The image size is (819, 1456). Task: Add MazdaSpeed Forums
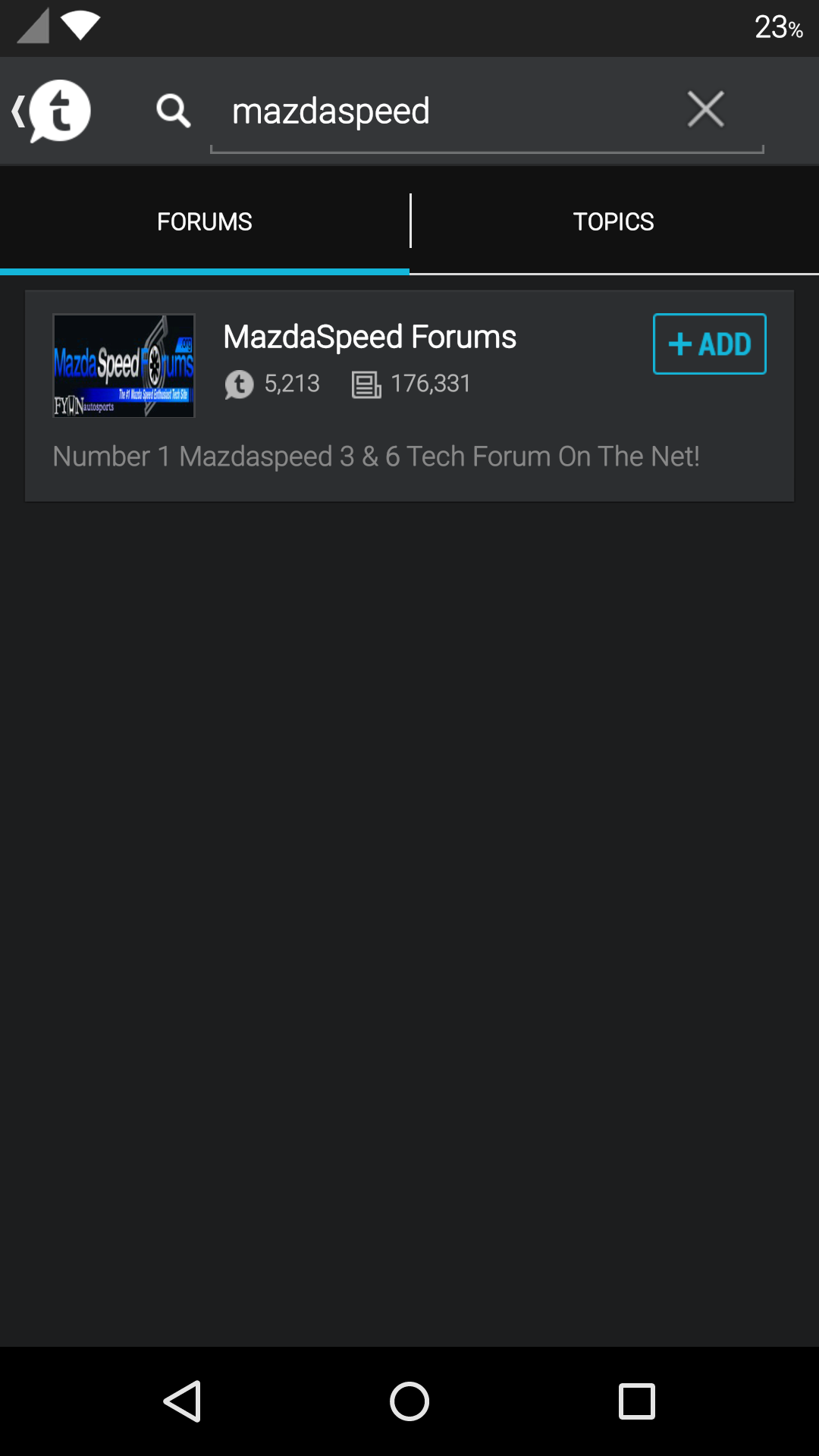tap(709, 344)
